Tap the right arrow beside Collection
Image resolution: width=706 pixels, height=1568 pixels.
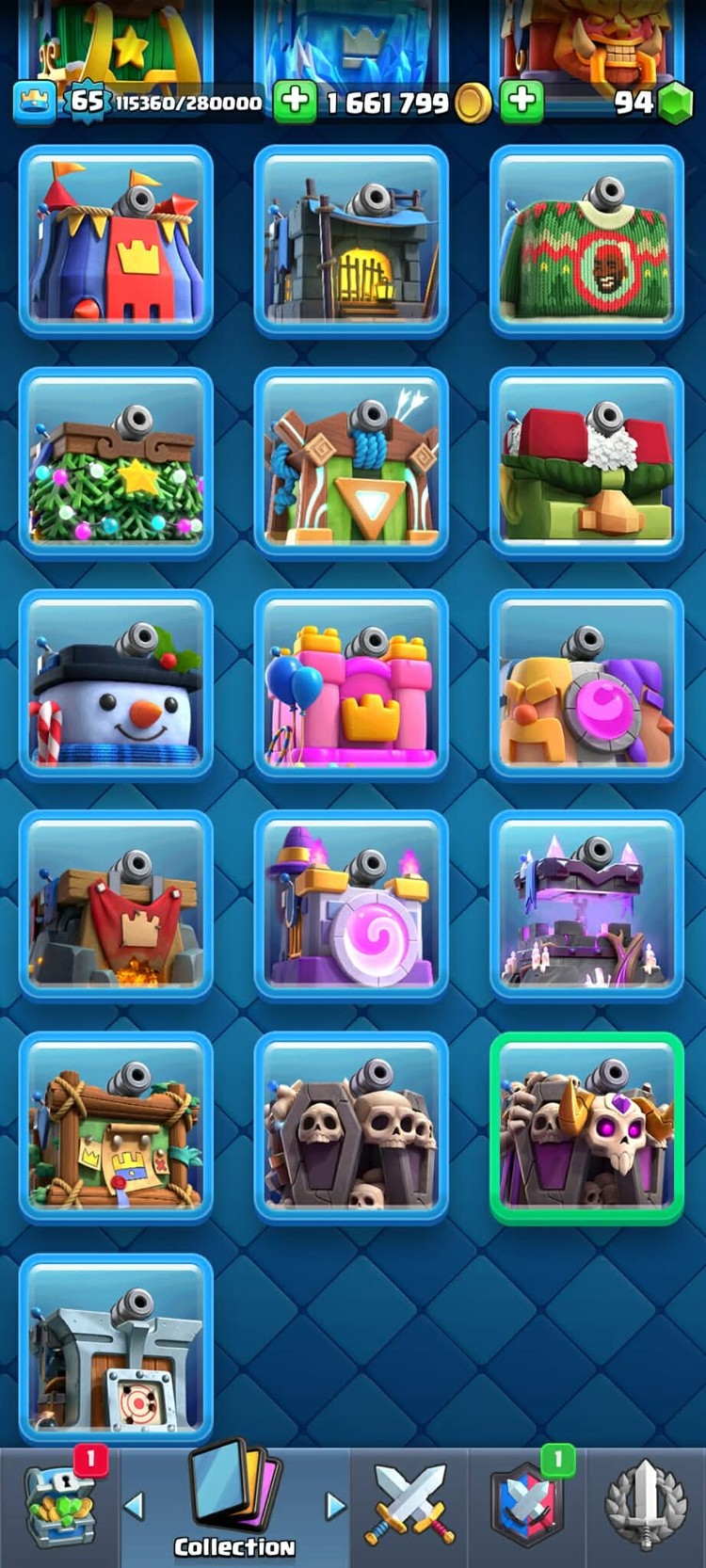[335, 1506]
